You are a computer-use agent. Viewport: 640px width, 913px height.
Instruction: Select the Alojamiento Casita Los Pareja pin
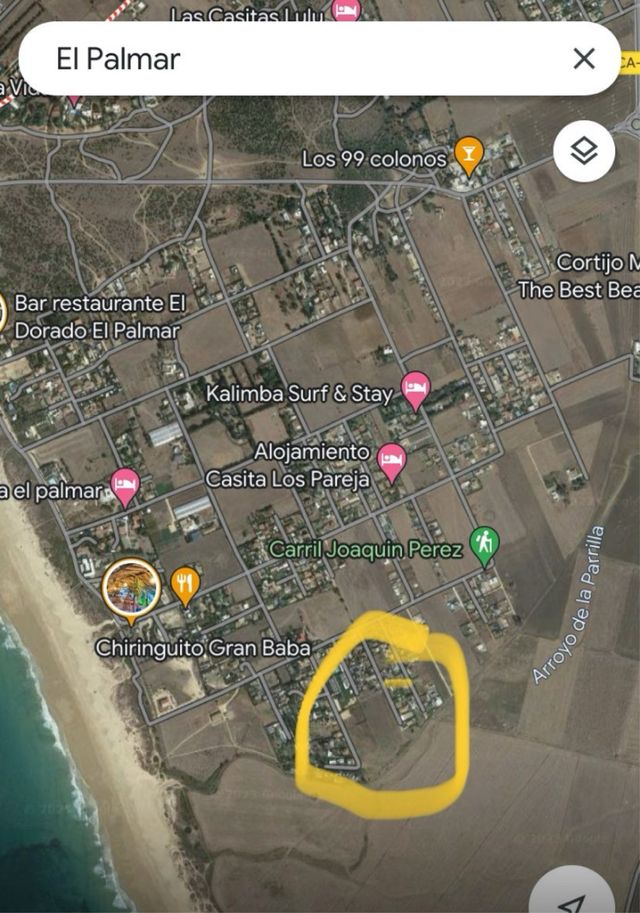[392, 461]
